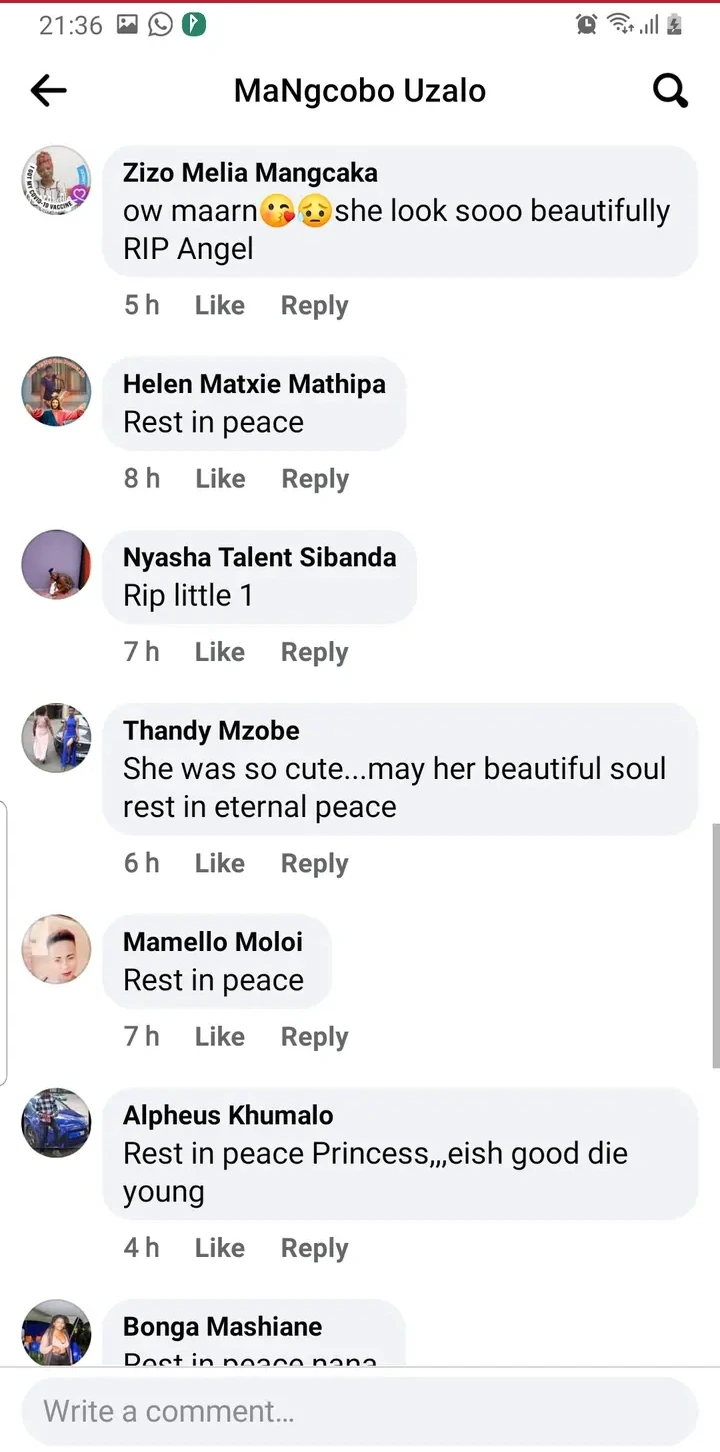This screenshot has width=720, height=1452.
Task: Go back using the arrow icon
Action: point(48,91)
